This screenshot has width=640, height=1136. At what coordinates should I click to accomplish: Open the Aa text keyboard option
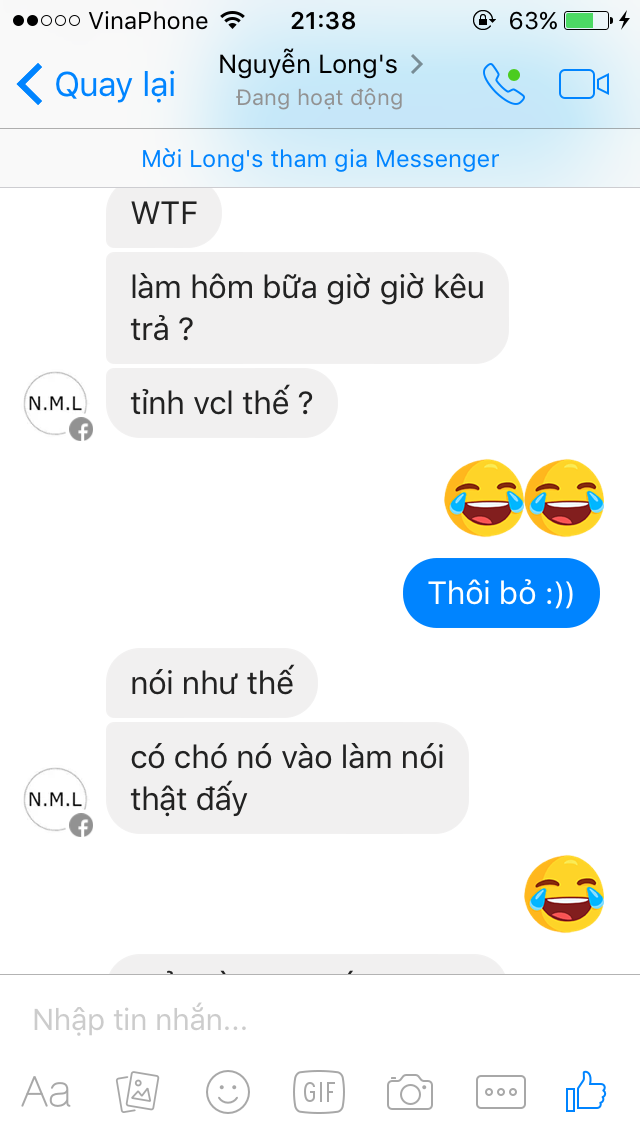[46, 1092]
